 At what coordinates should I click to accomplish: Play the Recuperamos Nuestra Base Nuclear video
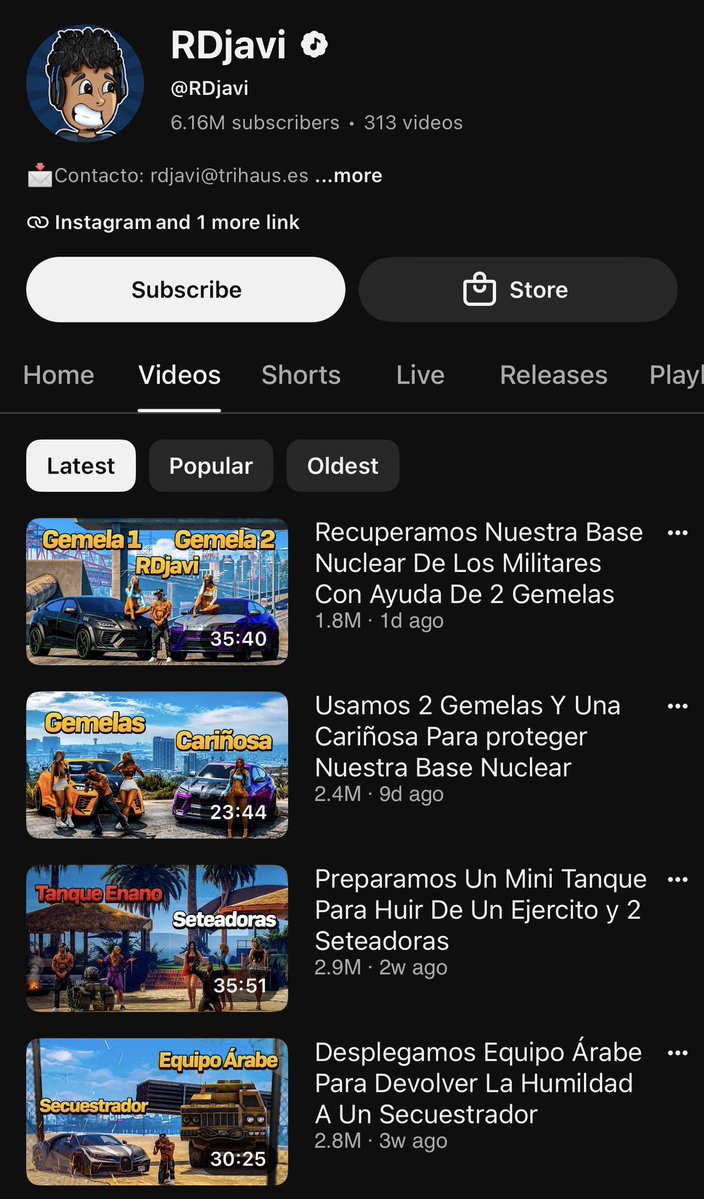[157, 592]
